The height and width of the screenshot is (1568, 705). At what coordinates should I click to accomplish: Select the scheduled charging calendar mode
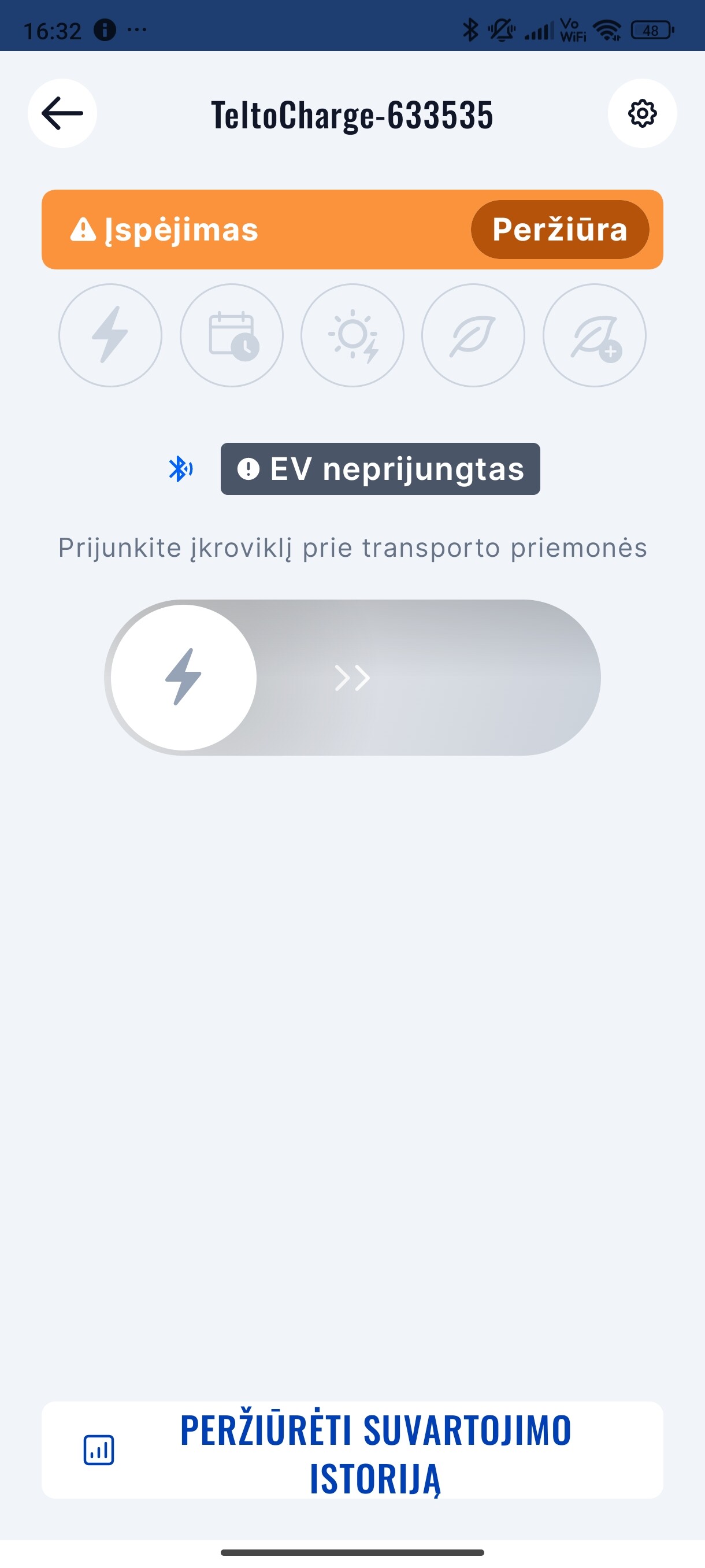tap(232, 335)
